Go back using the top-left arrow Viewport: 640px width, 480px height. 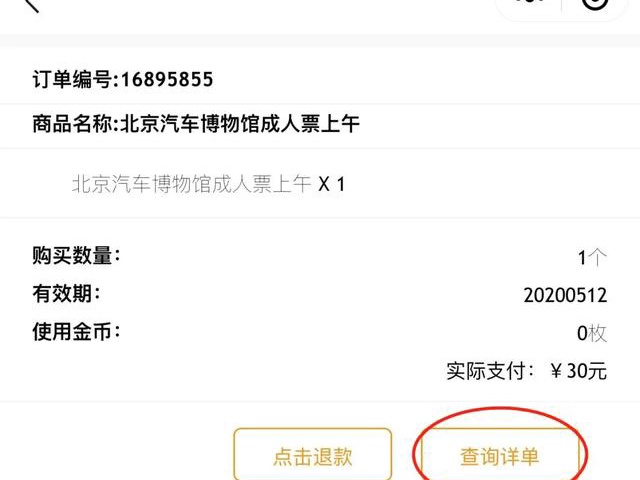coord(30,4)
